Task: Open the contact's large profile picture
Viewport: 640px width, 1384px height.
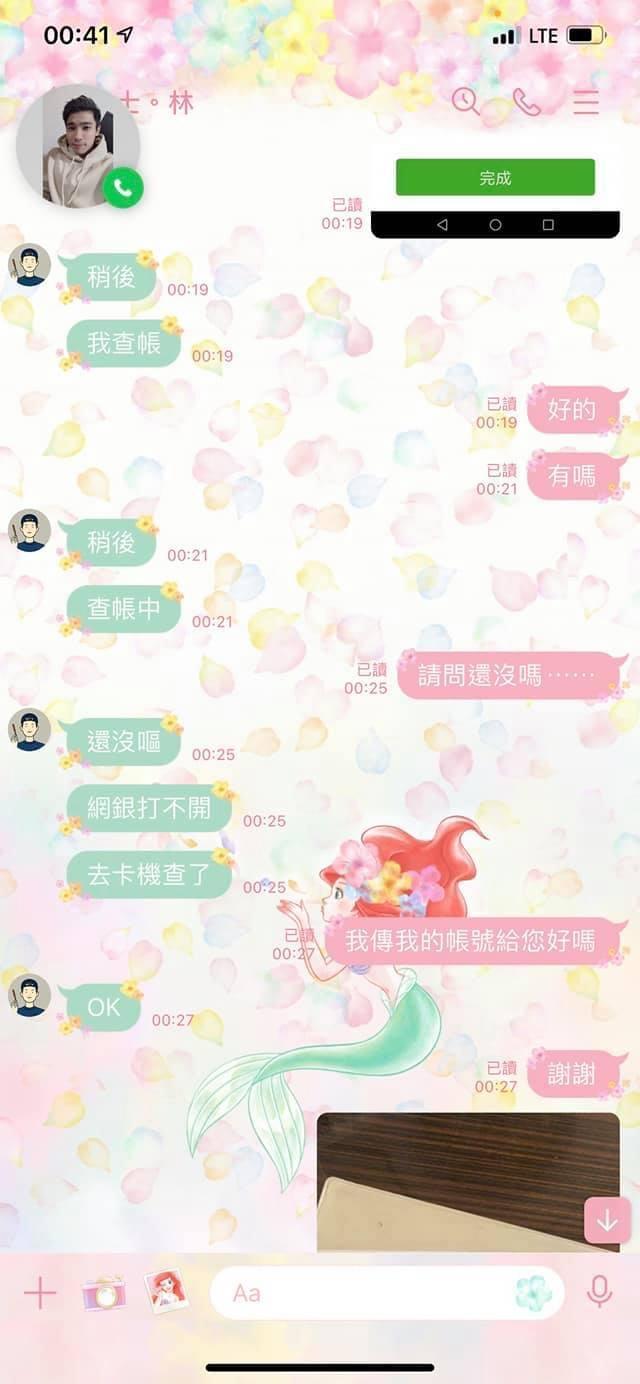Action: pos(77,147)
